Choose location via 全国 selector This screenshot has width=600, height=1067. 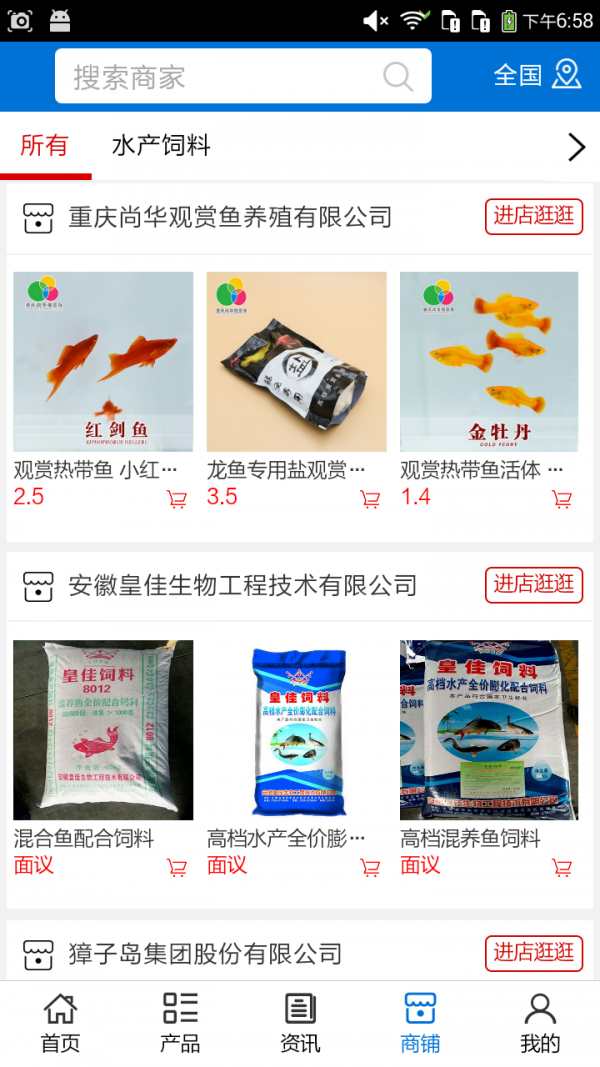click(x=537, y=76)
